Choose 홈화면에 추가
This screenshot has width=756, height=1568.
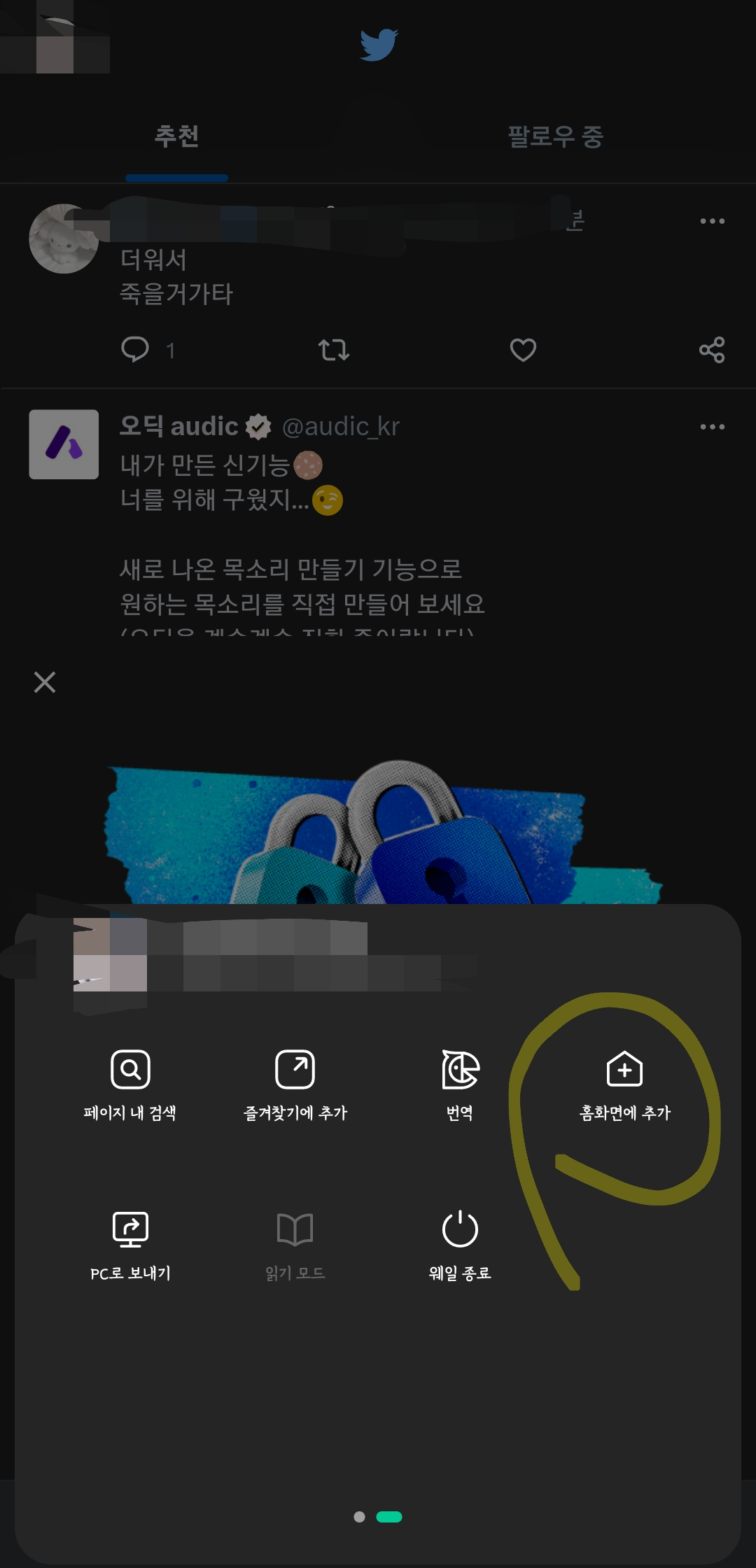(x=624, y=1083)
